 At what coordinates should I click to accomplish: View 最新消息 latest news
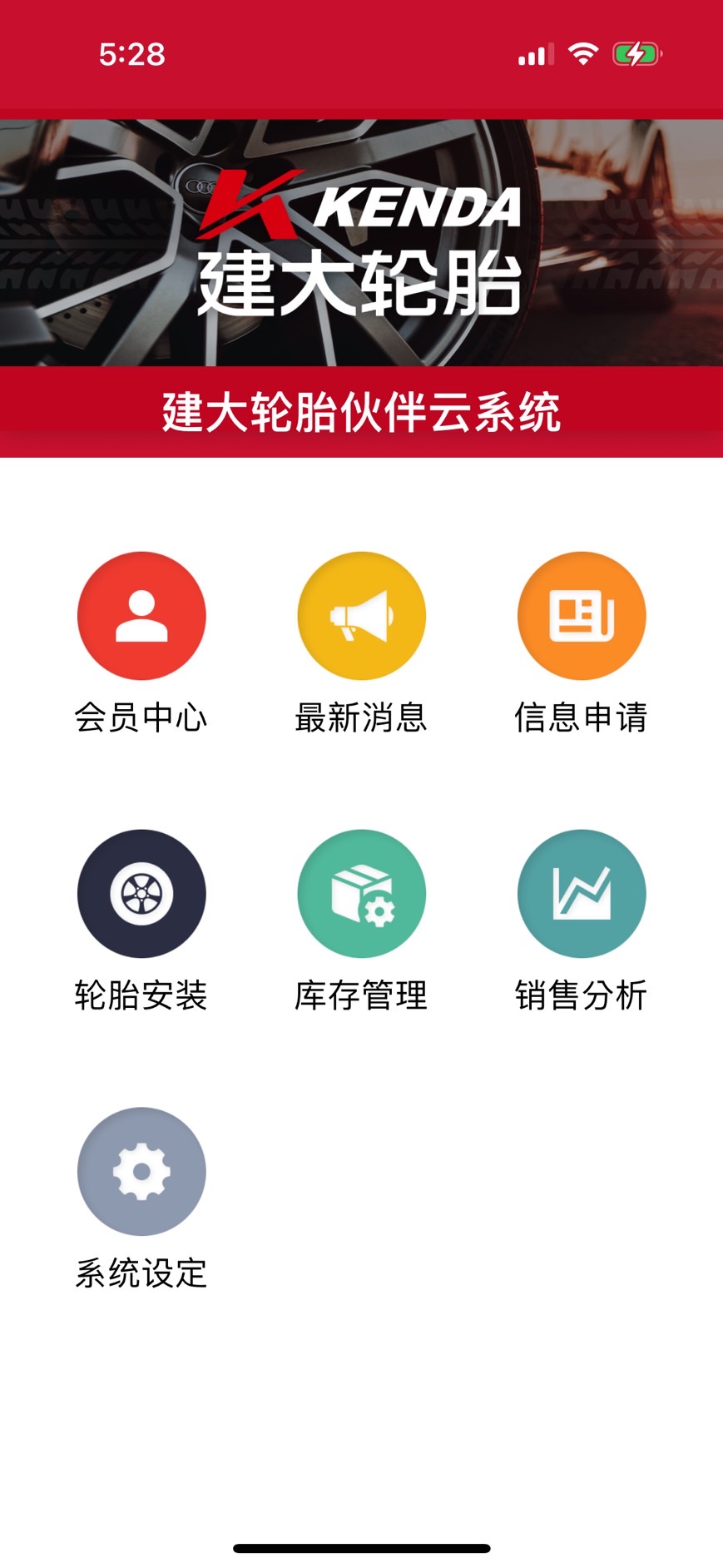click(361, 616)
